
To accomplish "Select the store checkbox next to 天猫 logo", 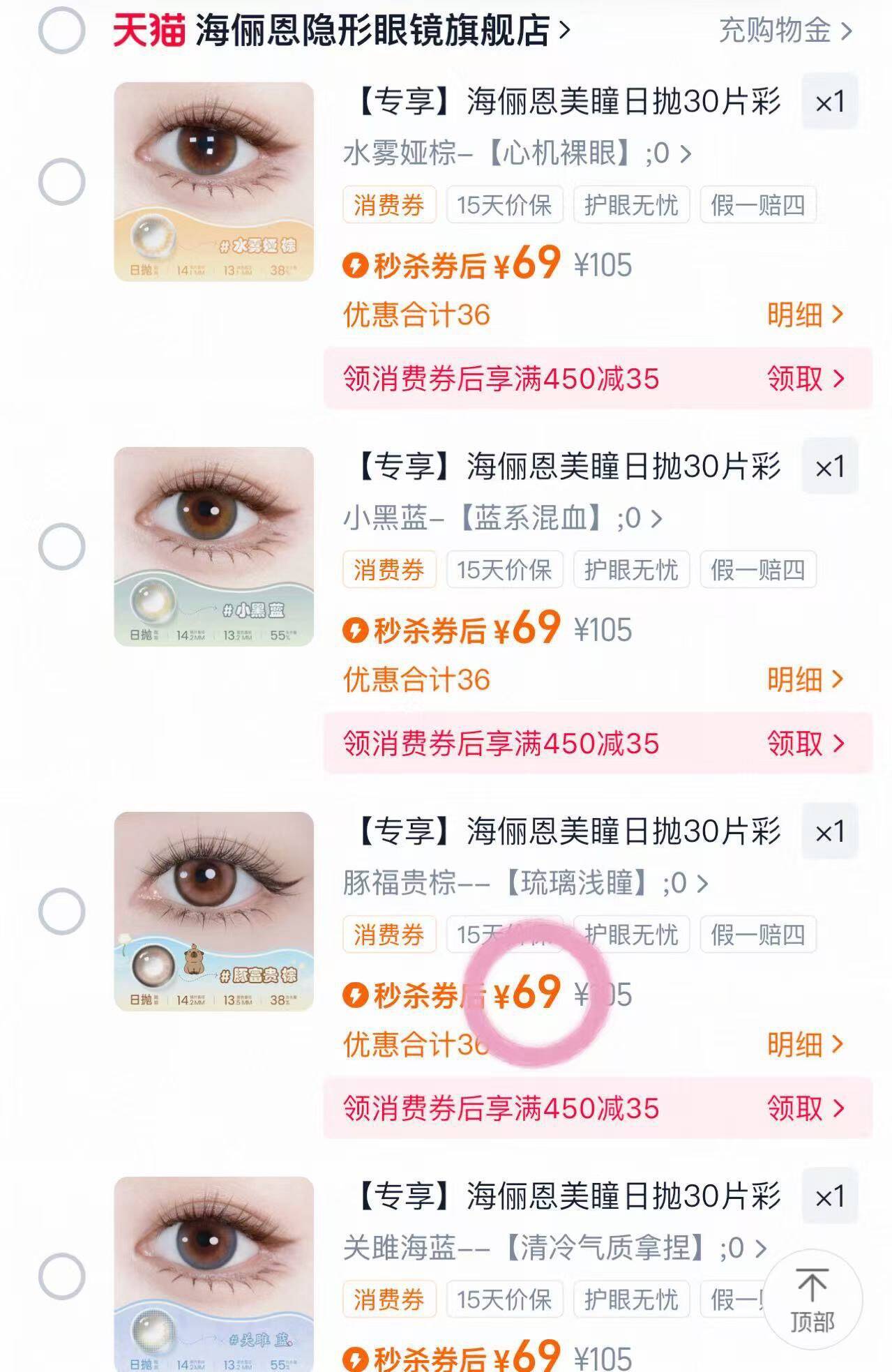I will pyautogui.click(x=61, y=29).
